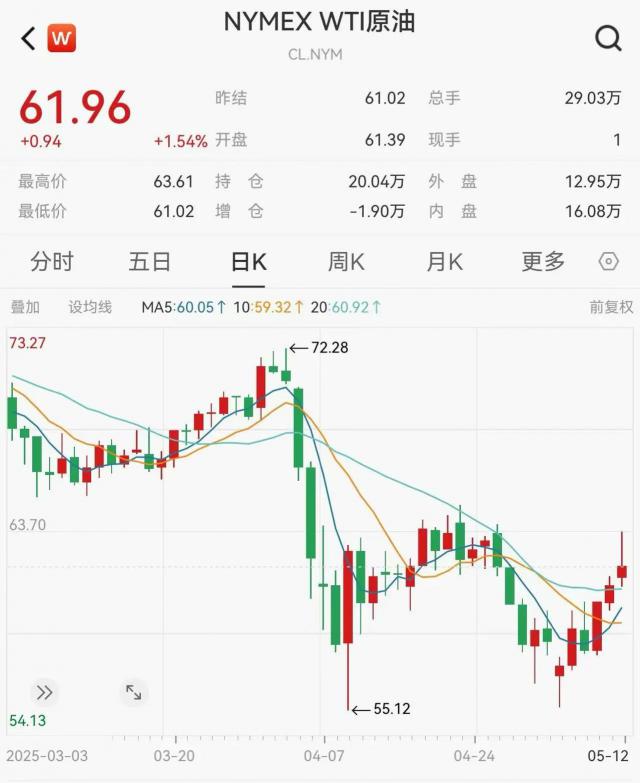Go back to the previous screen
The width and height of the screenshot is (640, 783).
pyautogui.click(x=28, y=39)
